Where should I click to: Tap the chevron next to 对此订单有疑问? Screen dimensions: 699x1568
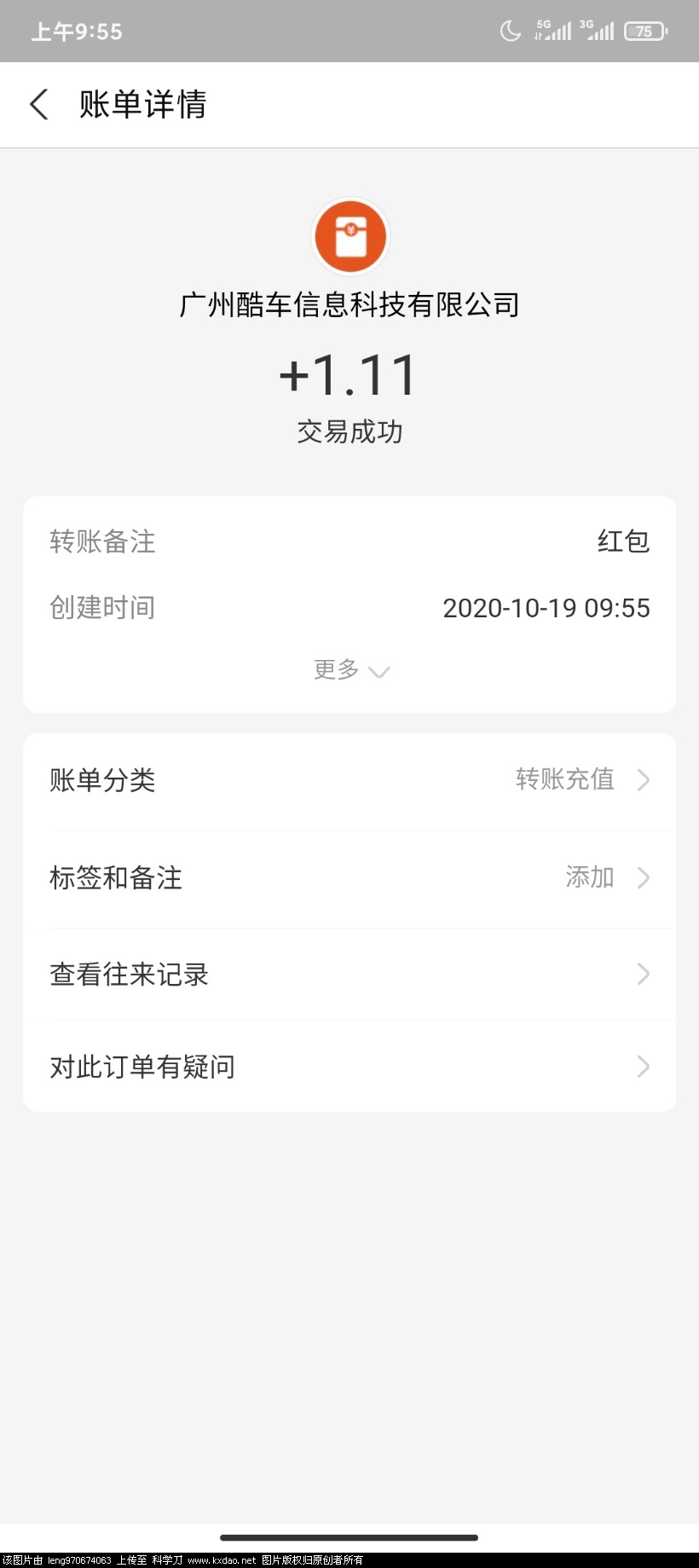coord(644,1067)
